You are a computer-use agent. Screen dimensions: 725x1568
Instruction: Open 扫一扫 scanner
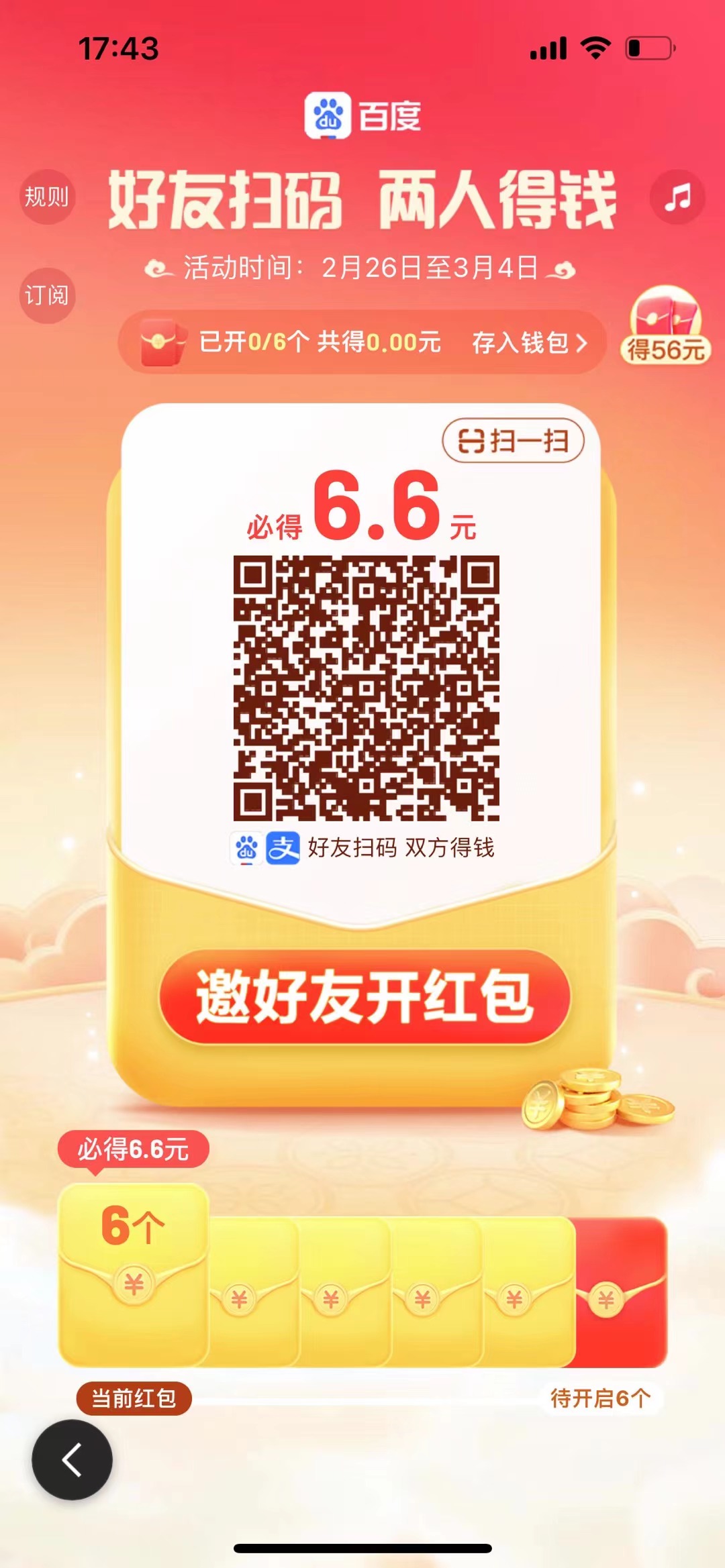pos(513,441)
